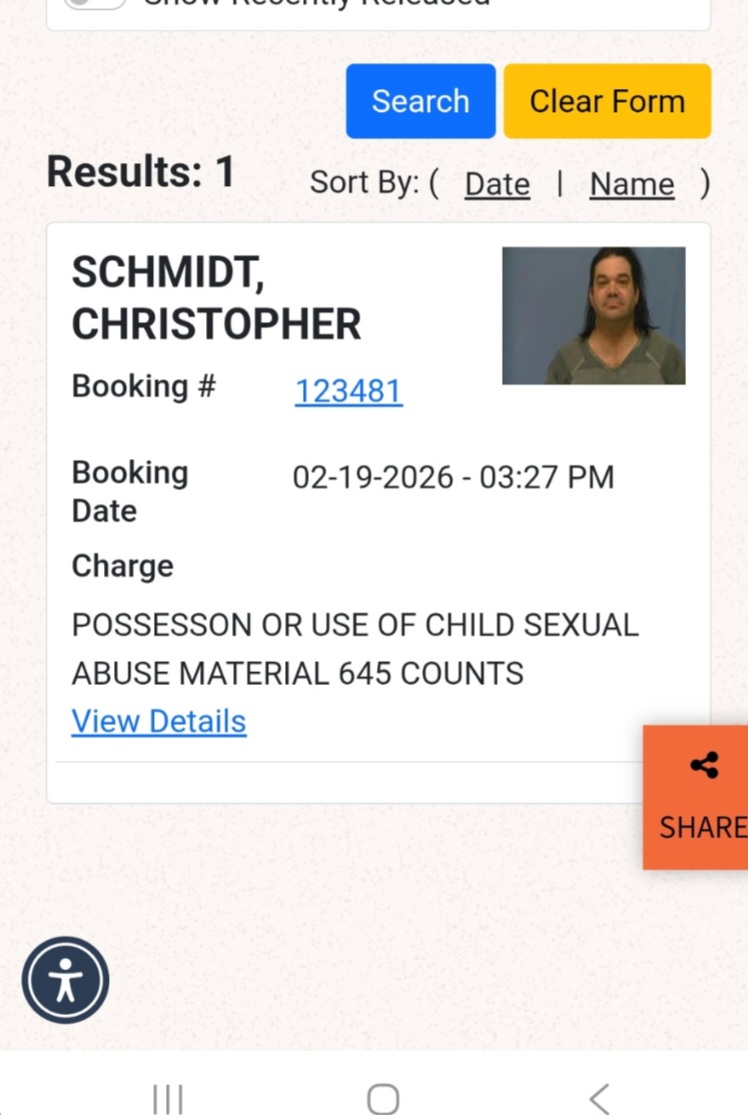Clear the form with Clear Form

click(607, 101)
